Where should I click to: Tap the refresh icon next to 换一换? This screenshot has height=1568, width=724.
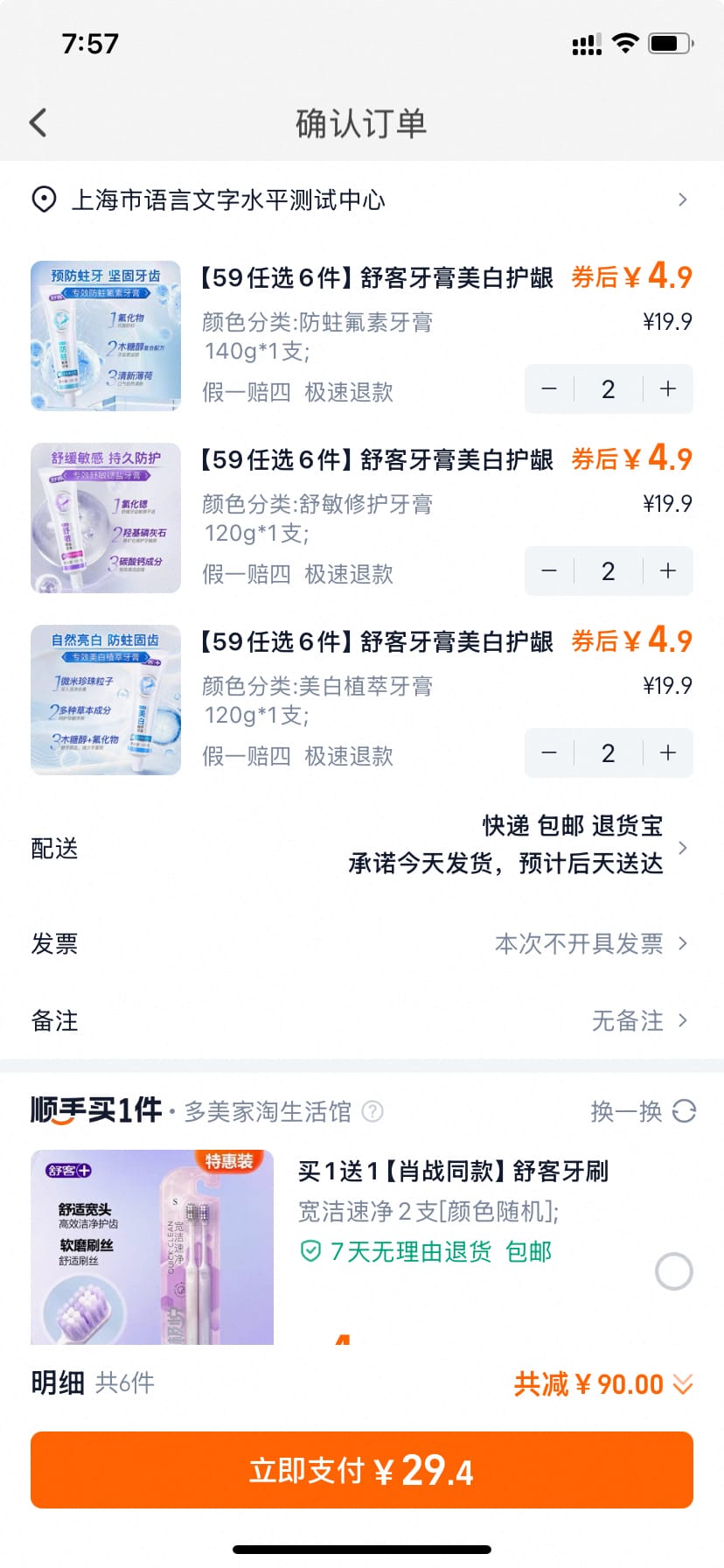[683, 1111]
